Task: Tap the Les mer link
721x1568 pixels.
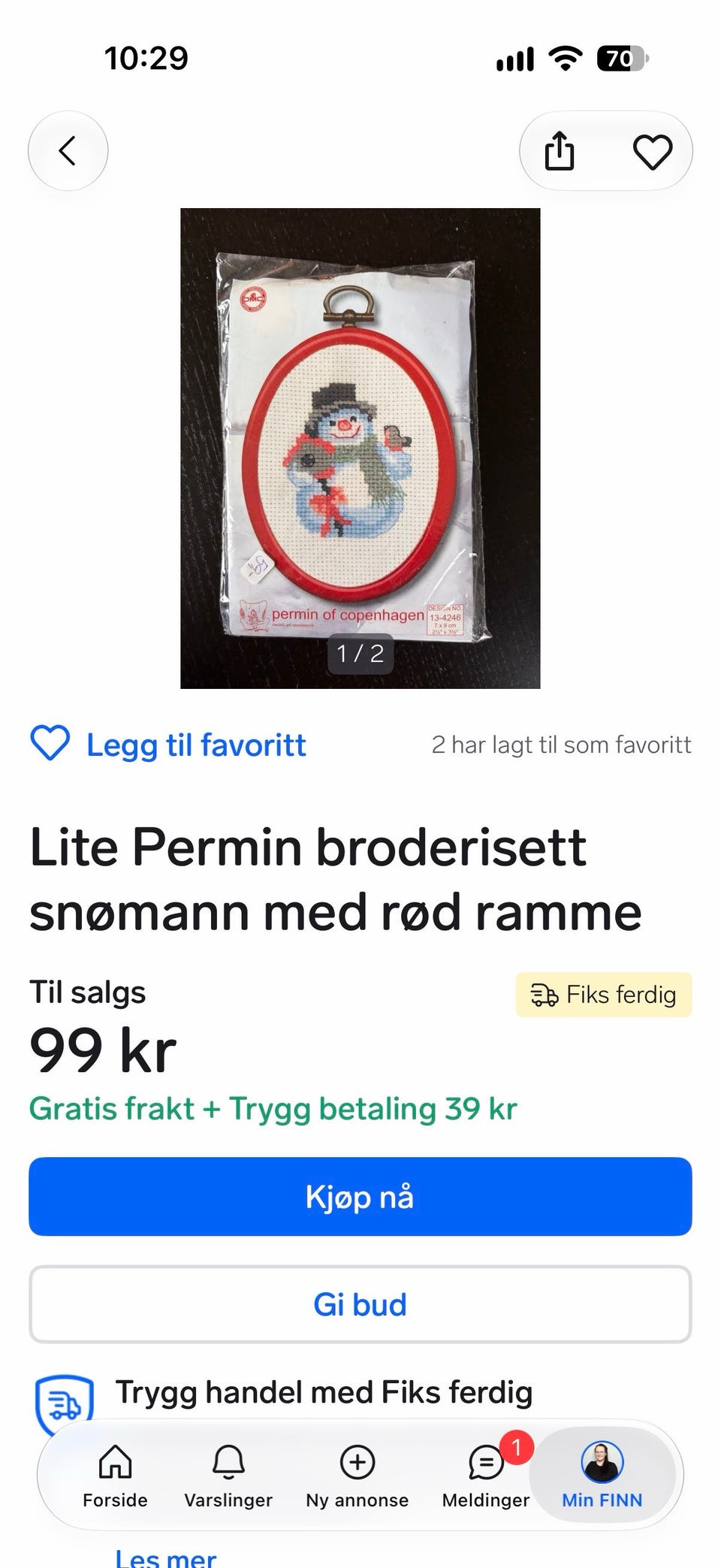Action: pyautogui.click(x=166, y=1557)
